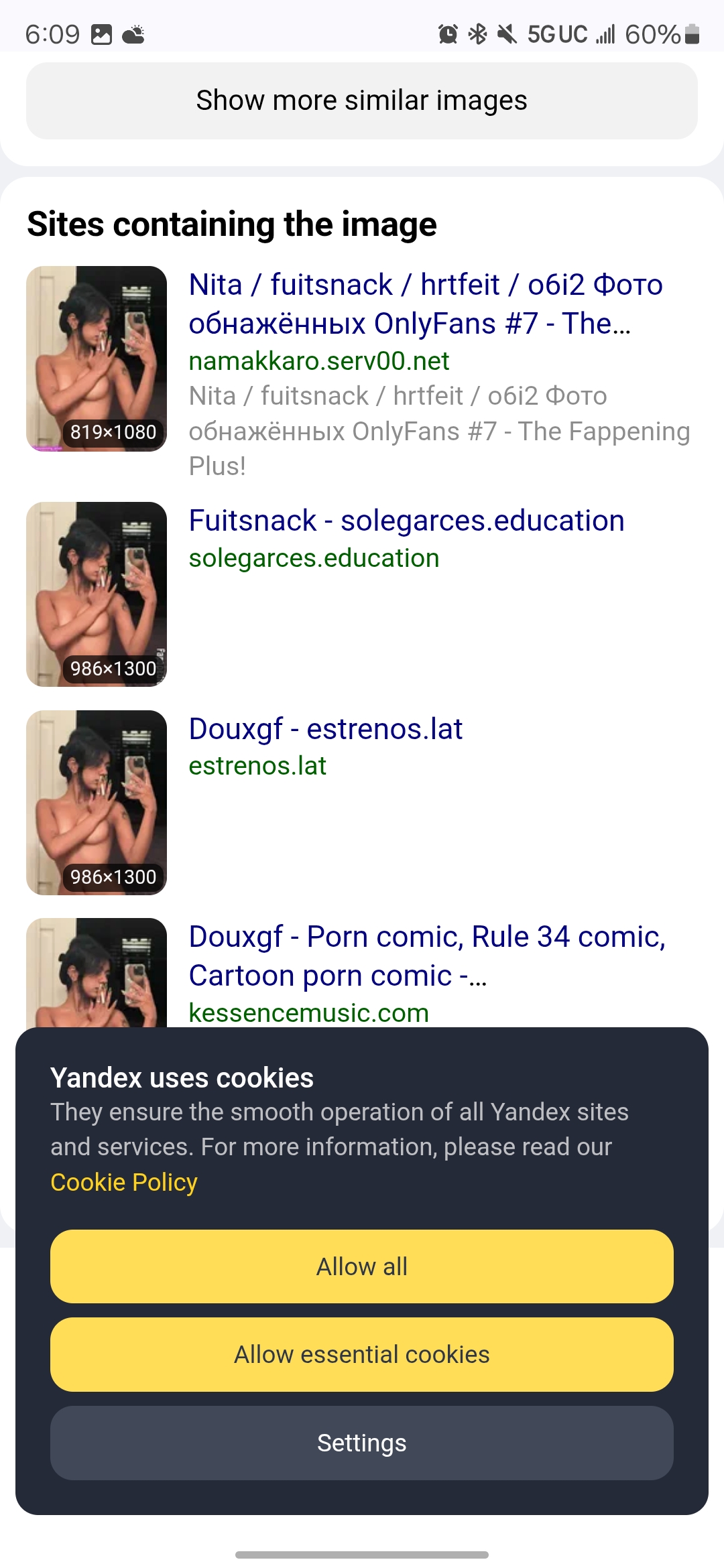Open the kessencemusic.com result title
This screenshot has width=724, height=1568.
click(427, 956)
